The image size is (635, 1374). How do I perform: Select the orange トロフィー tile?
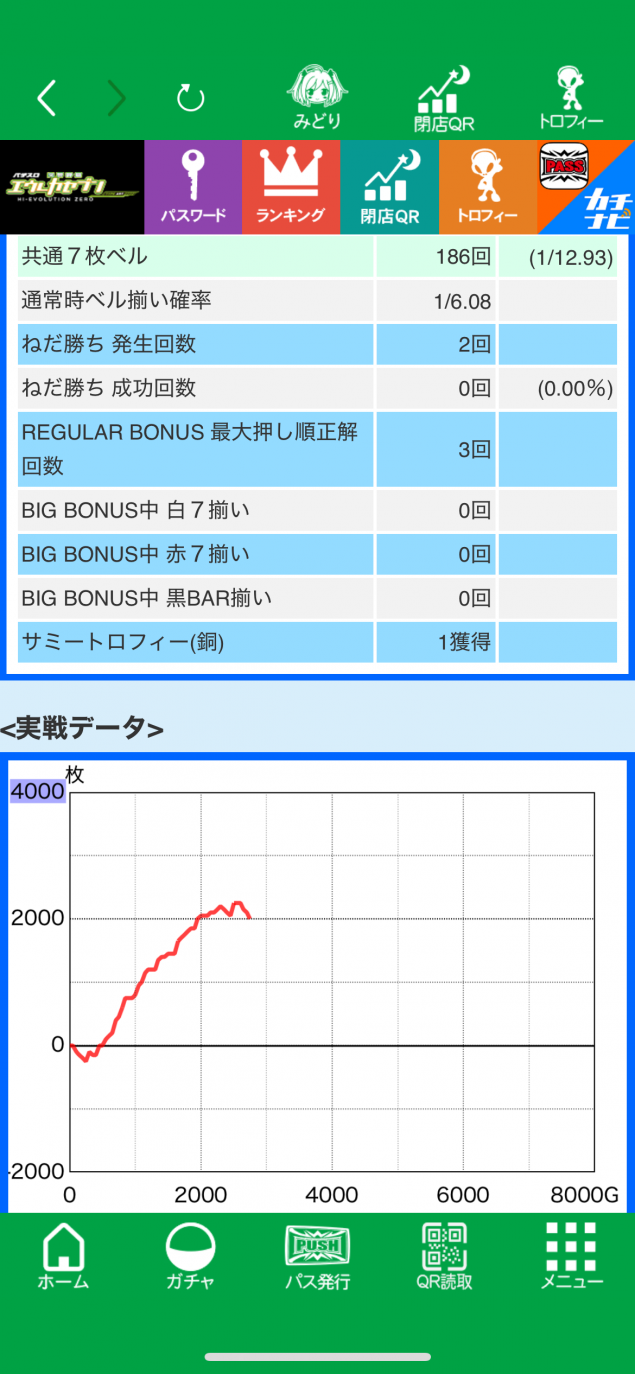pyautogui.click(x=487, y=187)
